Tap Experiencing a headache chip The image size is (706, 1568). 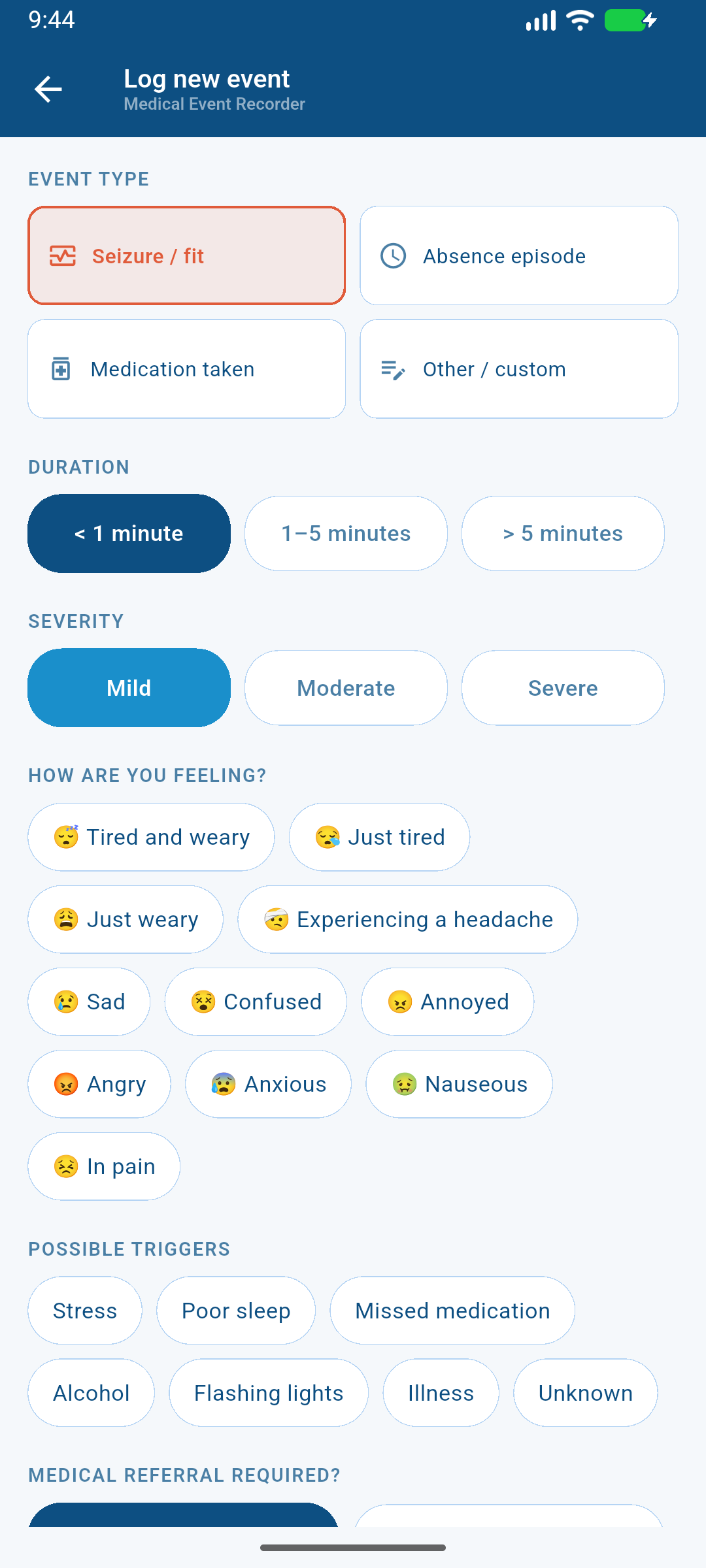pos(407,919)
